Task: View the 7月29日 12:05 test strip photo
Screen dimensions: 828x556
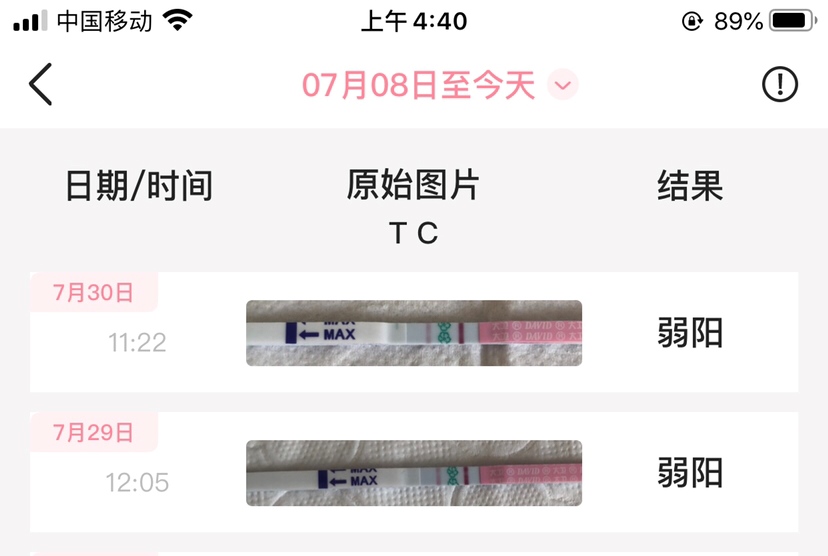Action: 413,473
